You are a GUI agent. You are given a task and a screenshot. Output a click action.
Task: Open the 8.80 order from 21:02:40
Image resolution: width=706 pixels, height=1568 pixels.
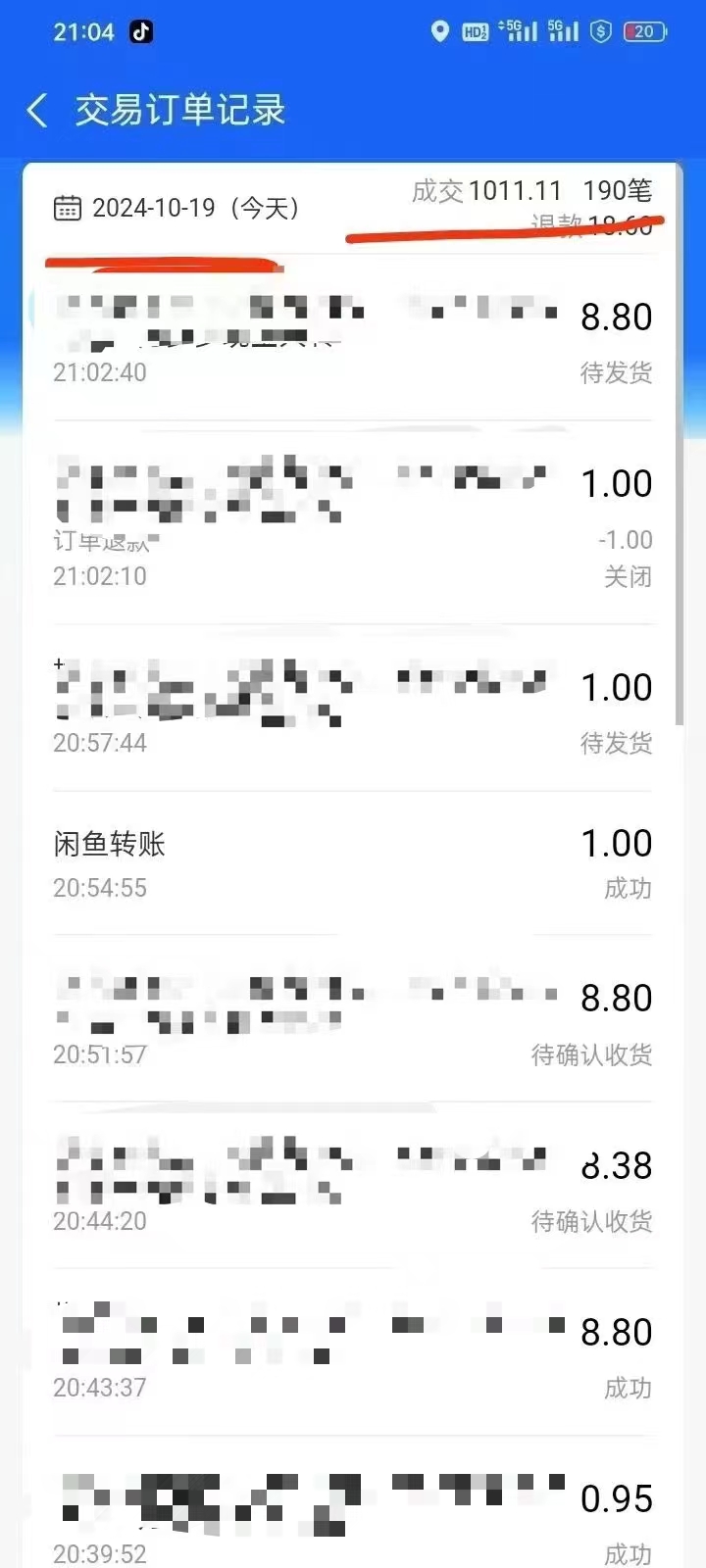(353, 339)
